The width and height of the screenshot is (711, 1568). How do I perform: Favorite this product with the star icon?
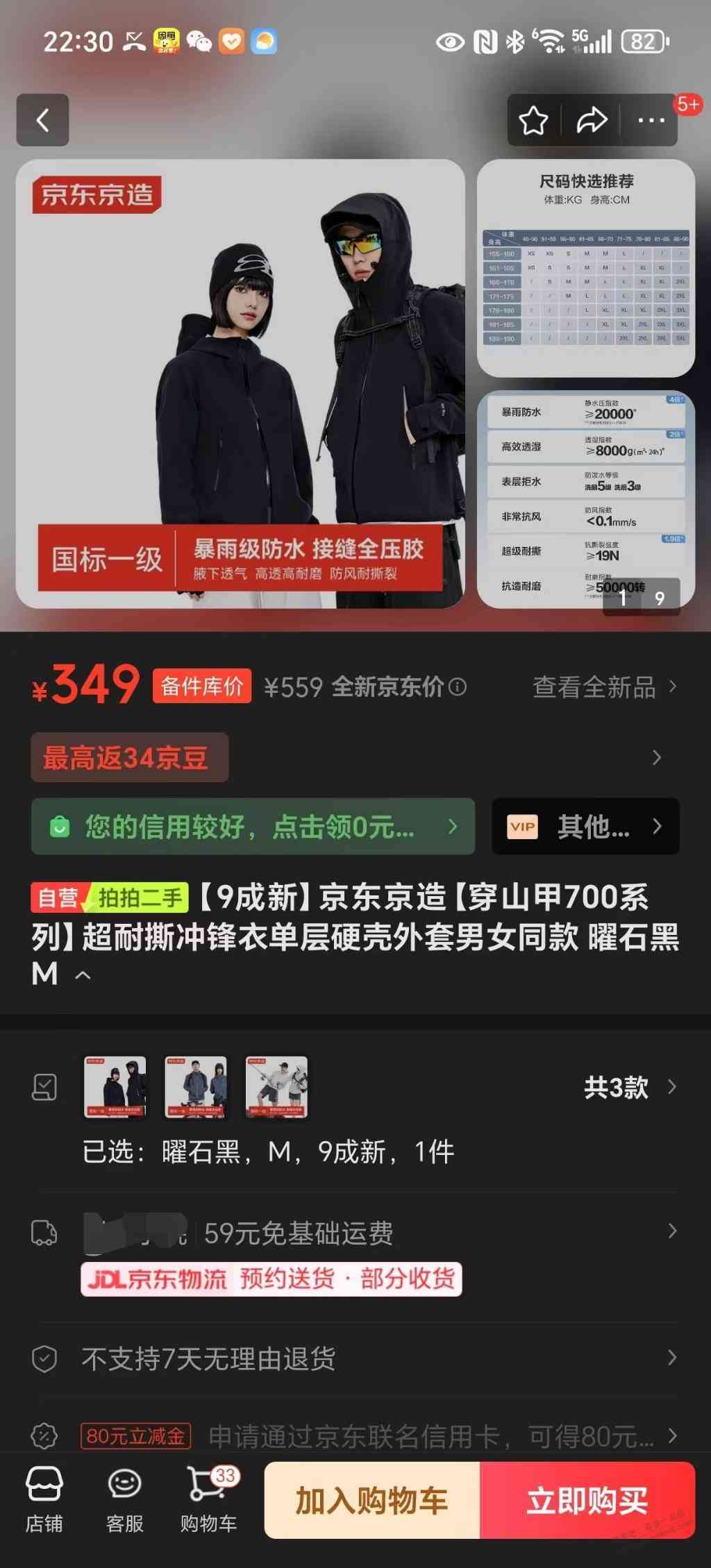[x=533, y=120]
